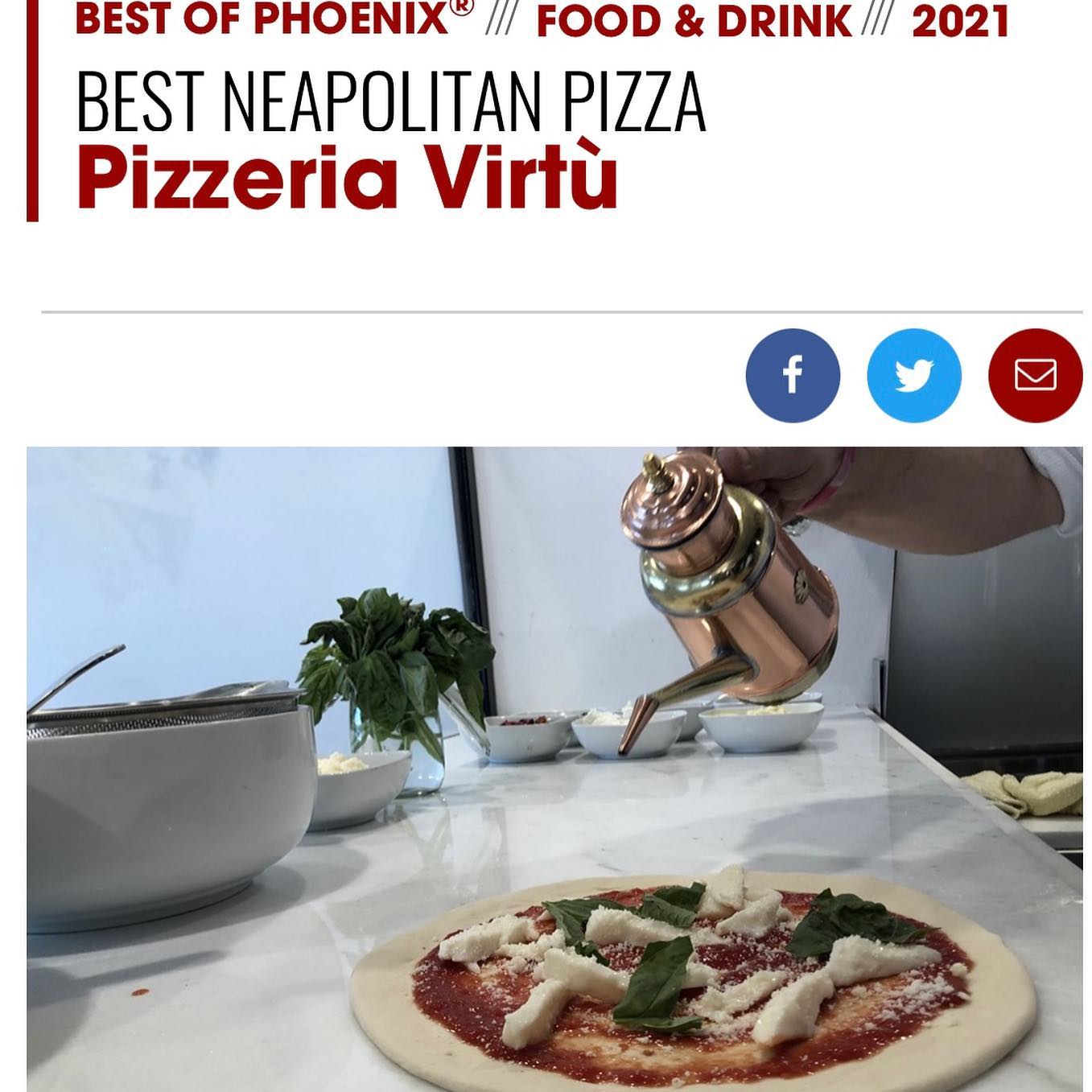Share the article on Twitter

coord(913,375)
